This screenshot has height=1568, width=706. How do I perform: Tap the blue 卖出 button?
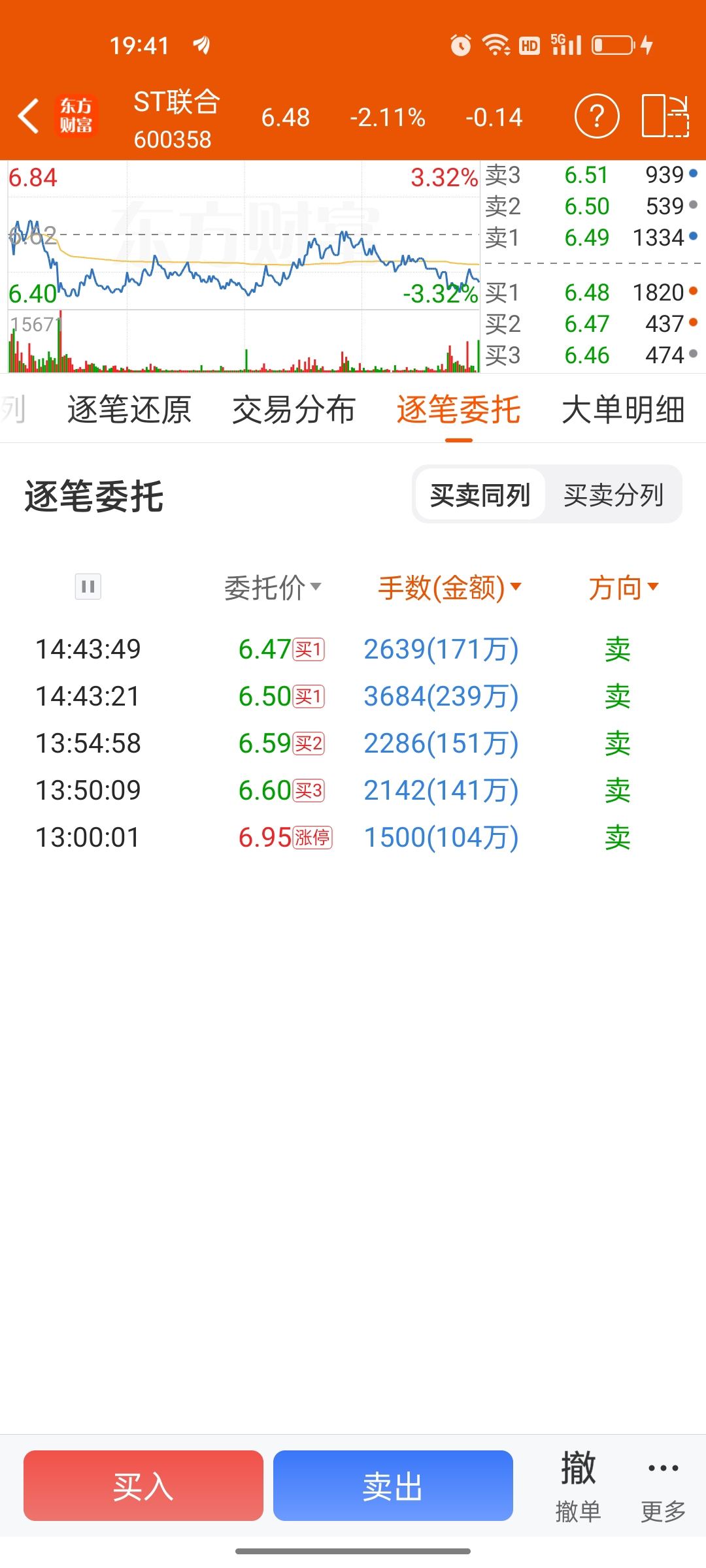[393, 1486]
